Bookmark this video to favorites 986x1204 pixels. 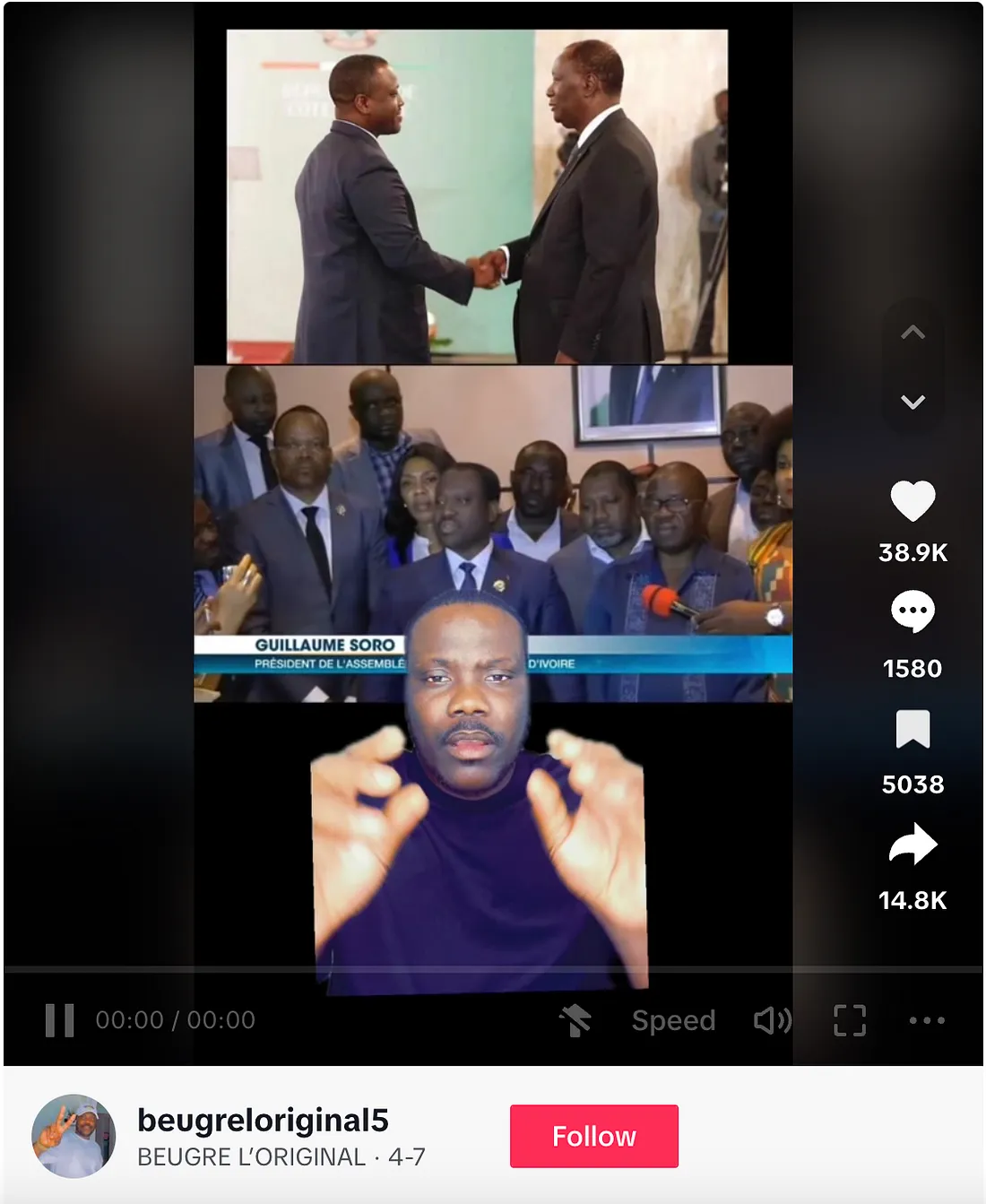[x=912, y=729]
